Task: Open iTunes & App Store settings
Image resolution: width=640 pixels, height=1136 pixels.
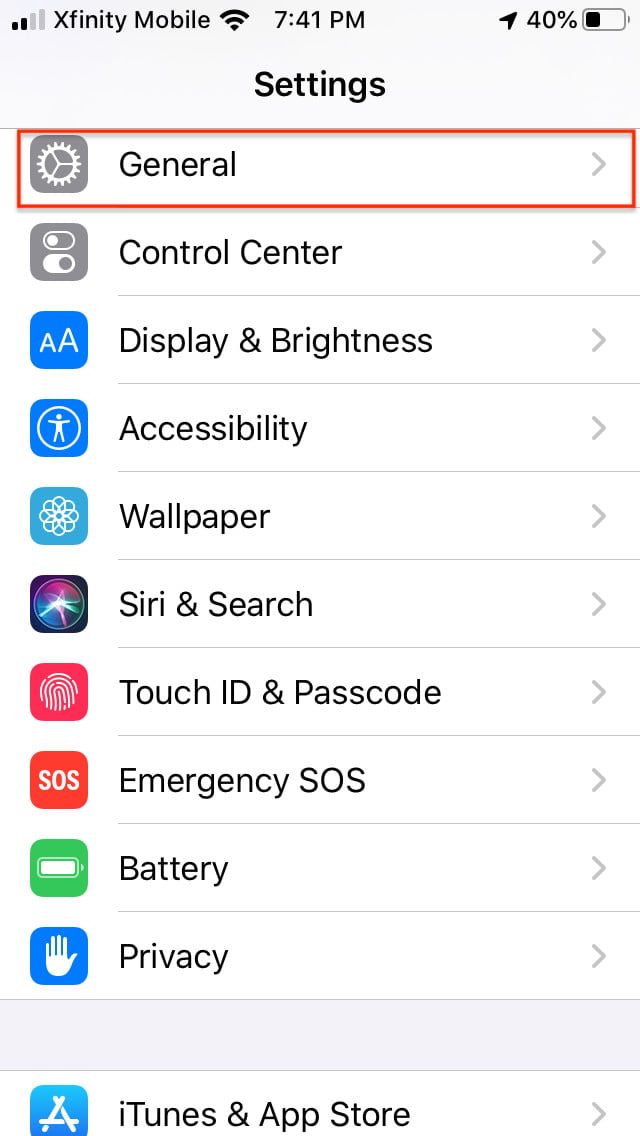Action: pyautogui.click(x=320, y=1112)
